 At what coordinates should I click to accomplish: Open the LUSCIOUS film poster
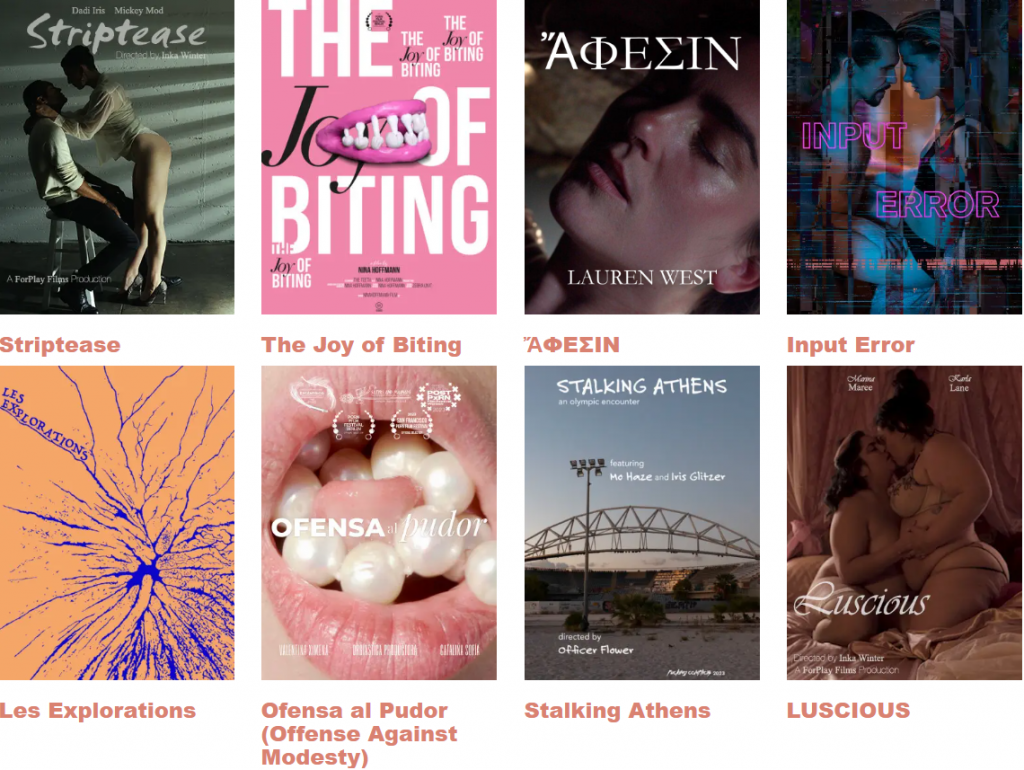coord(904,522)
